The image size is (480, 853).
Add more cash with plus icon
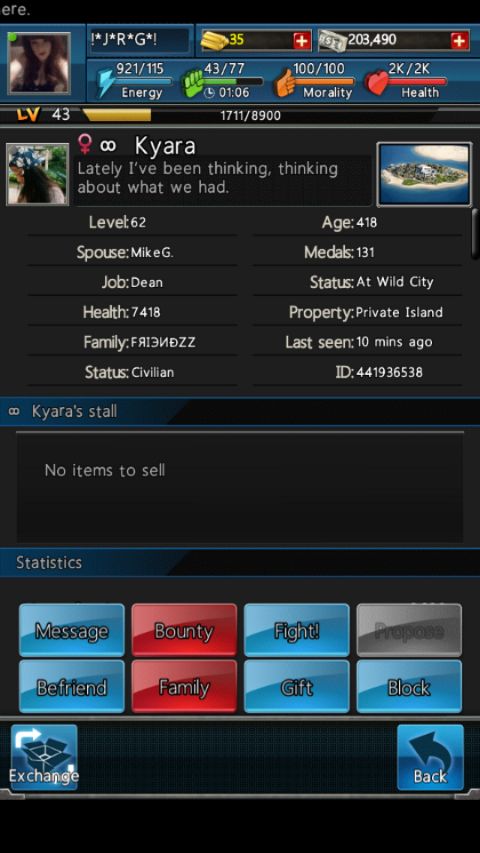[459, 40]
